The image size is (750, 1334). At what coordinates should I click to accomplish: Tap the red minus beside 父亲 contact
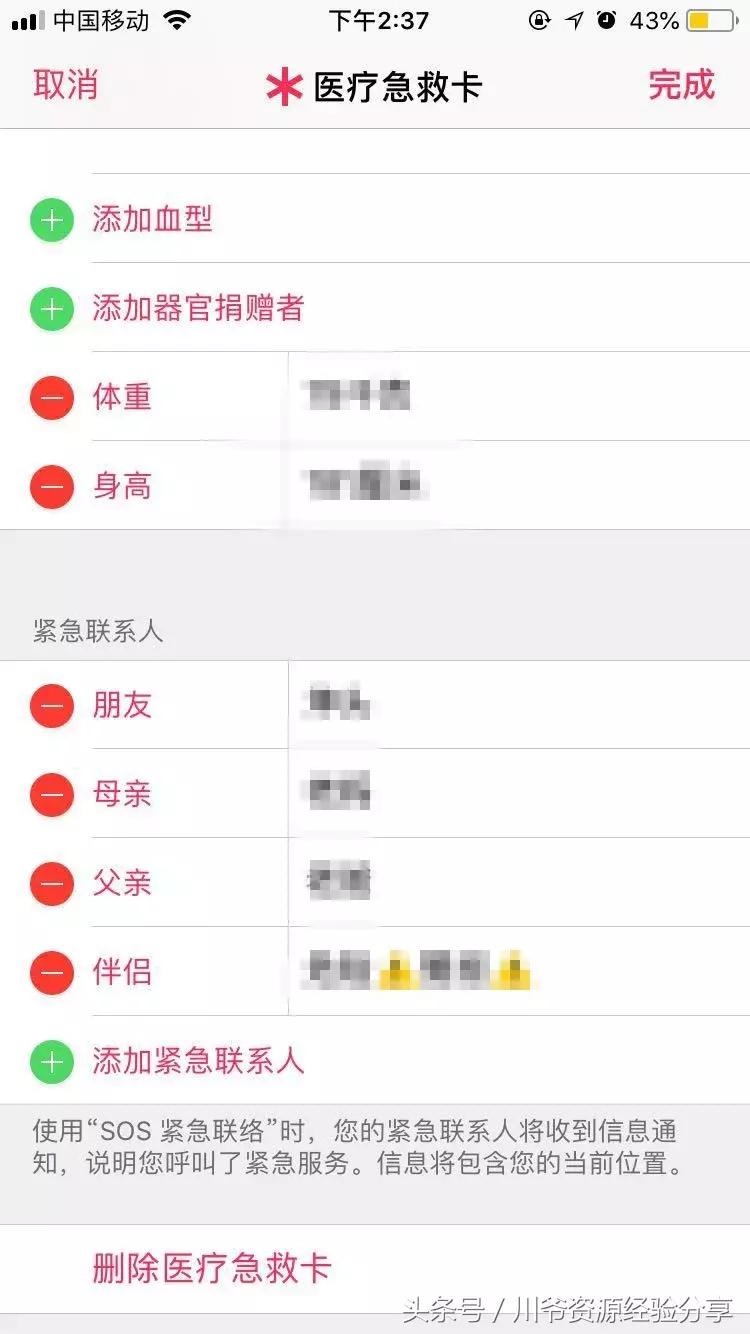(x=51, y=884)
